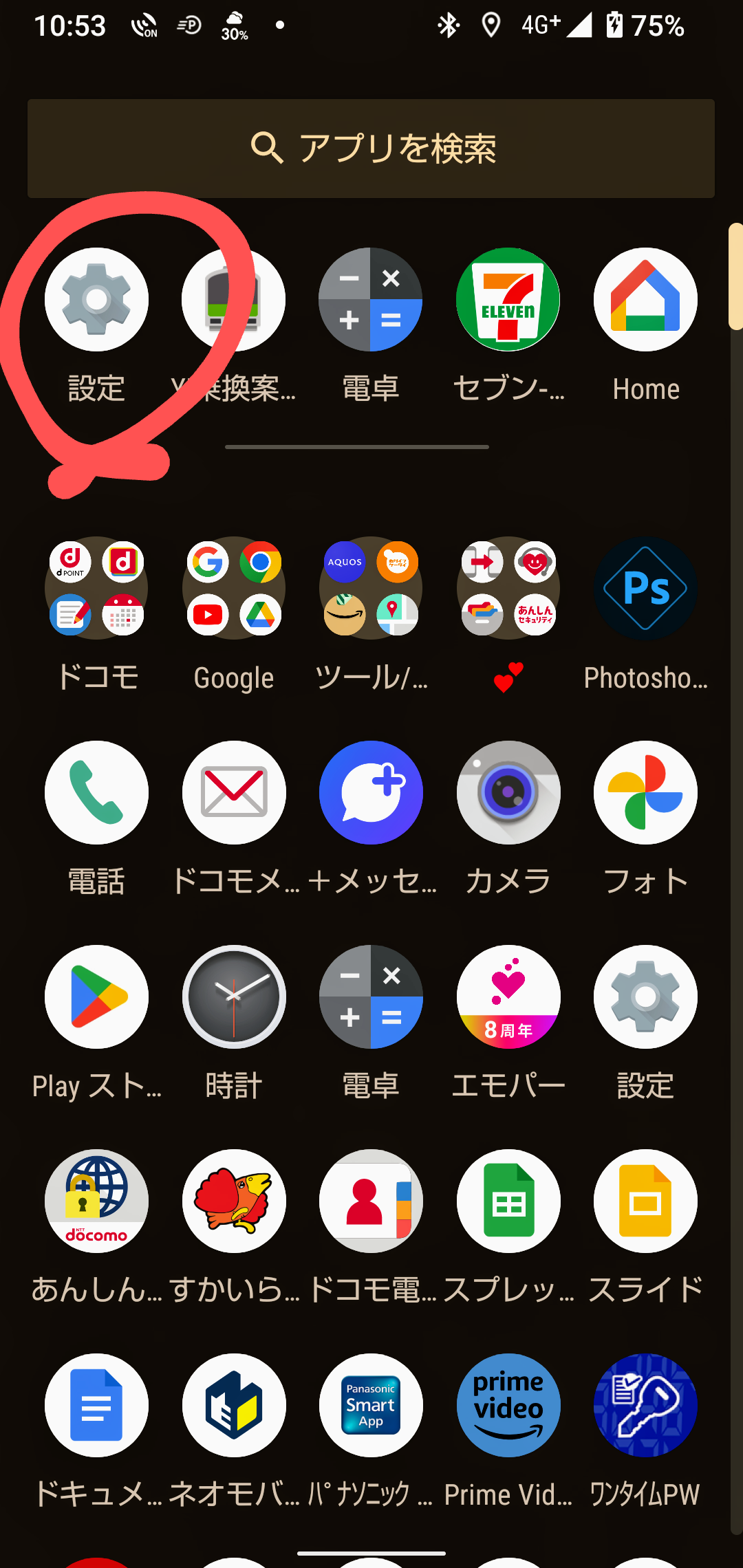The width and height of the screenshot is (743, 1568).
Task: Open the ドコモ folder
Action: (96, 589)
